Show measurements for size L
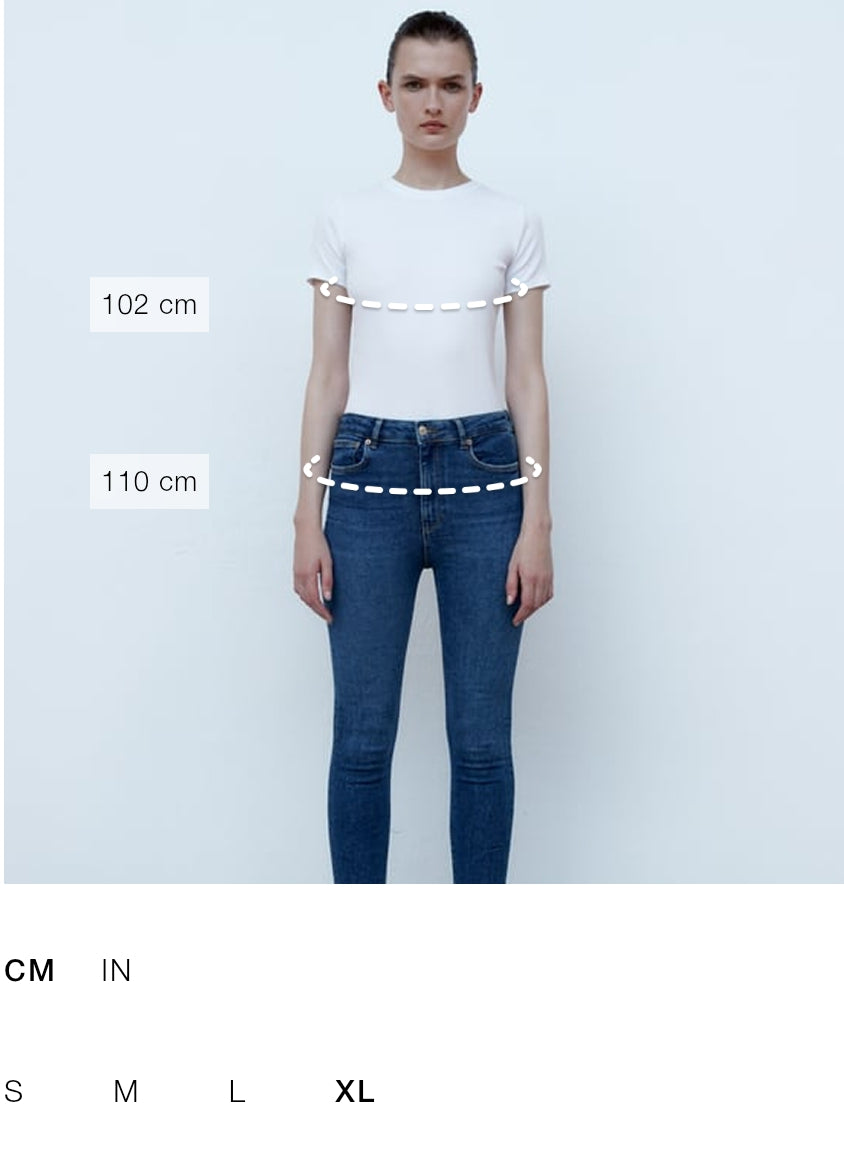The height and width of the screenshot is (1149, 844). (237, 1092)
